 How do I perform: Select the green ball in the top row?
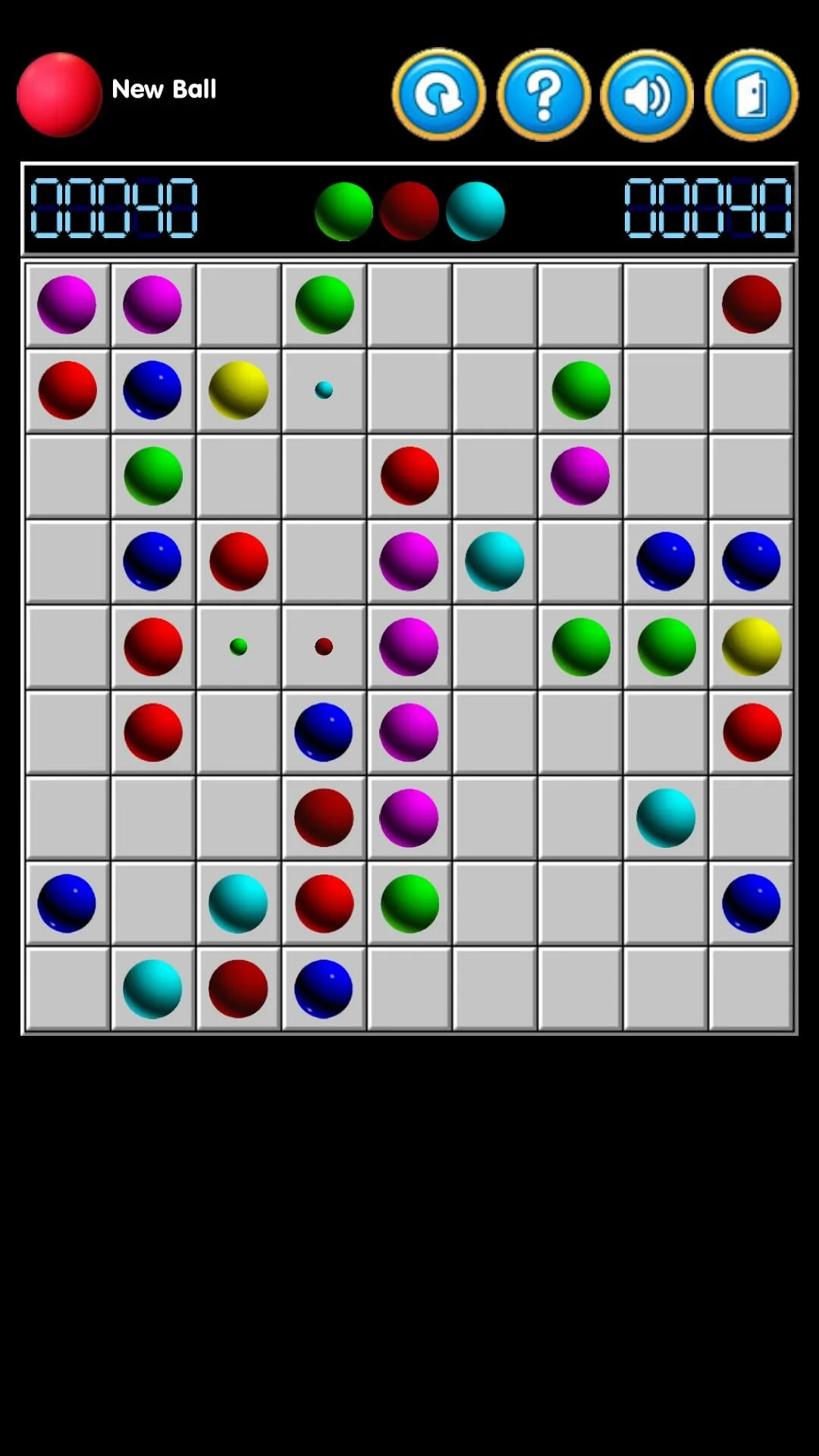pos(325,305)
